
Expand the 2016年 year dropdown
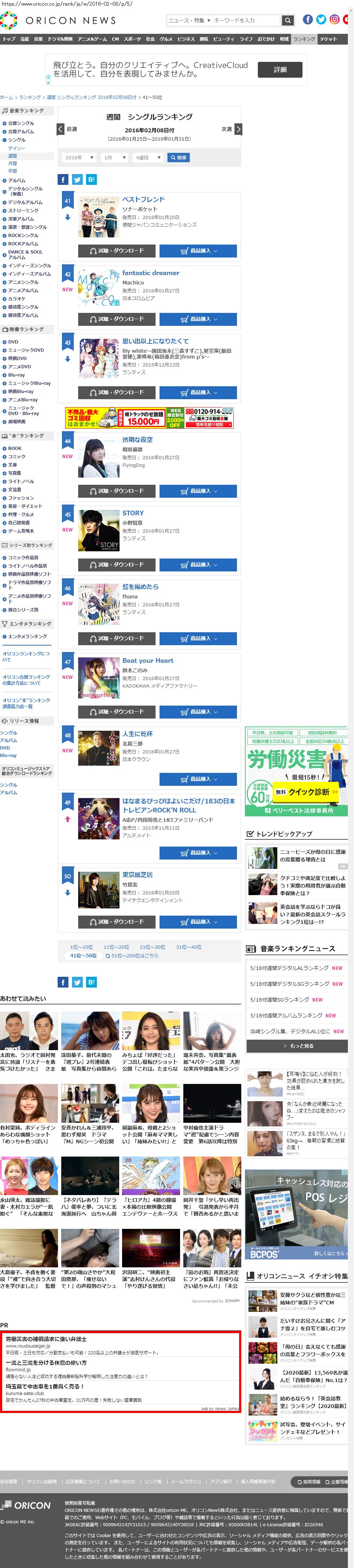tap(79, 158)
